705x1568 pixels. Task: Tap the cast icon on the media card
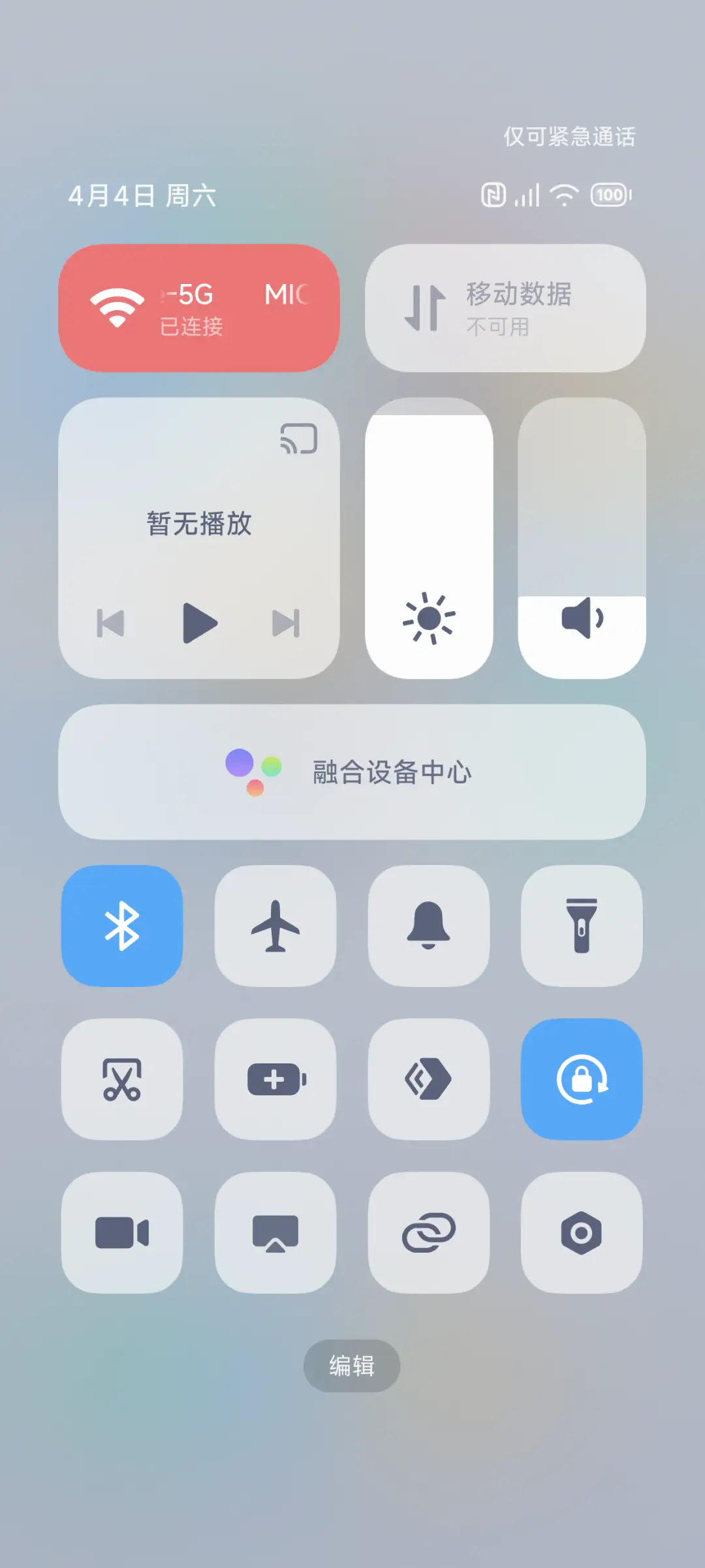point(297,439)
